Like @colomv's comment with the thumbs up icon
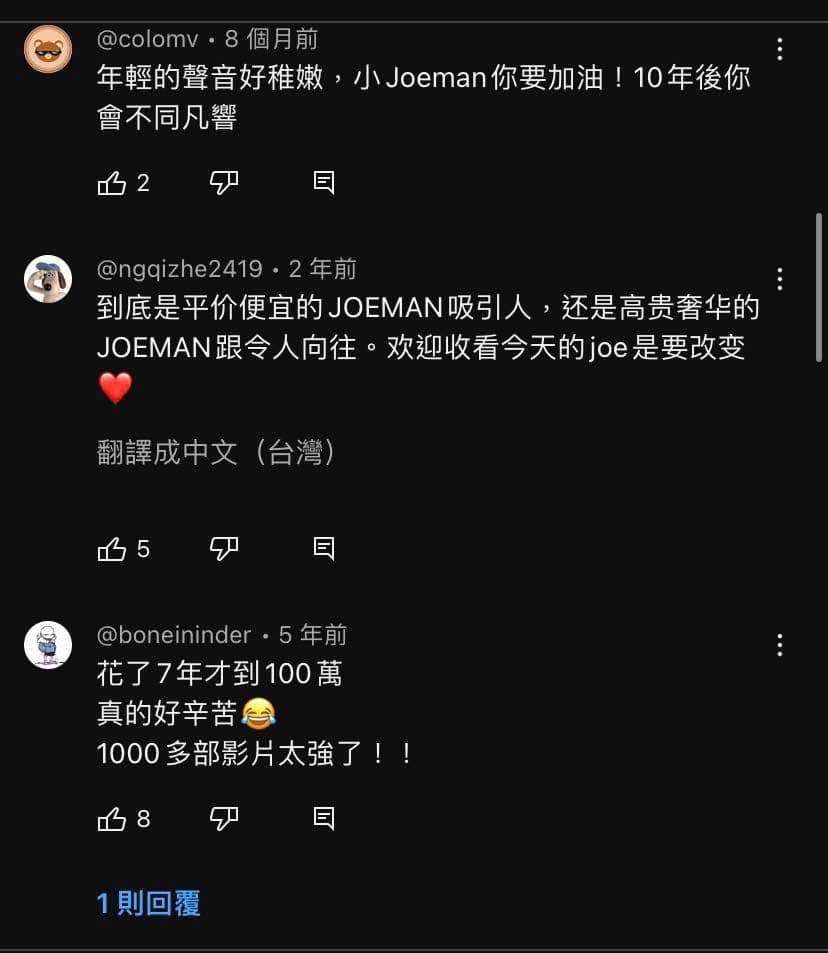The image size is (828, 953). [112, 182]
